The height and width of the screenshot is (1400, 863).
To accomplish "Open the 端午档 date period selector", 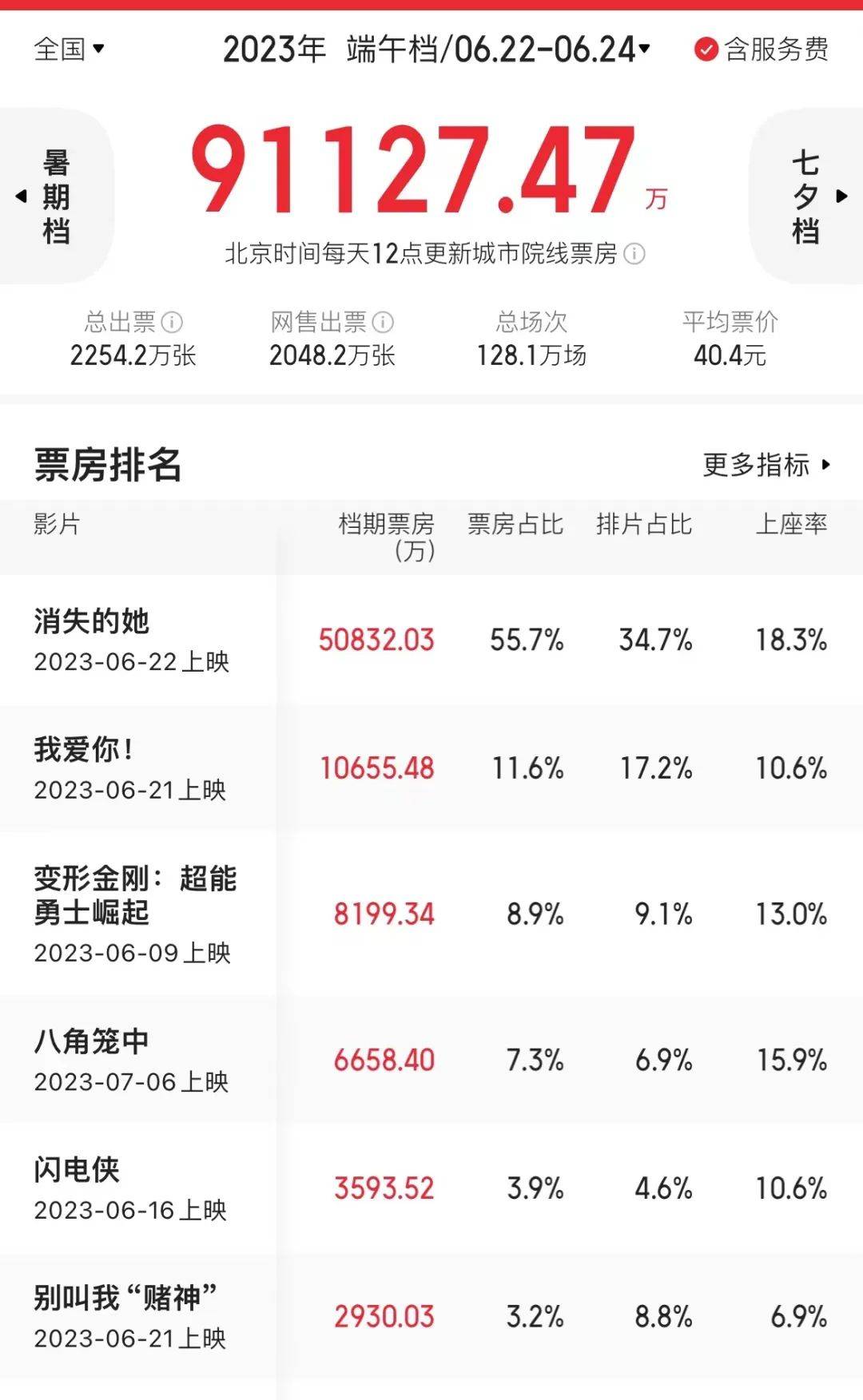I will tap(435, 50).
